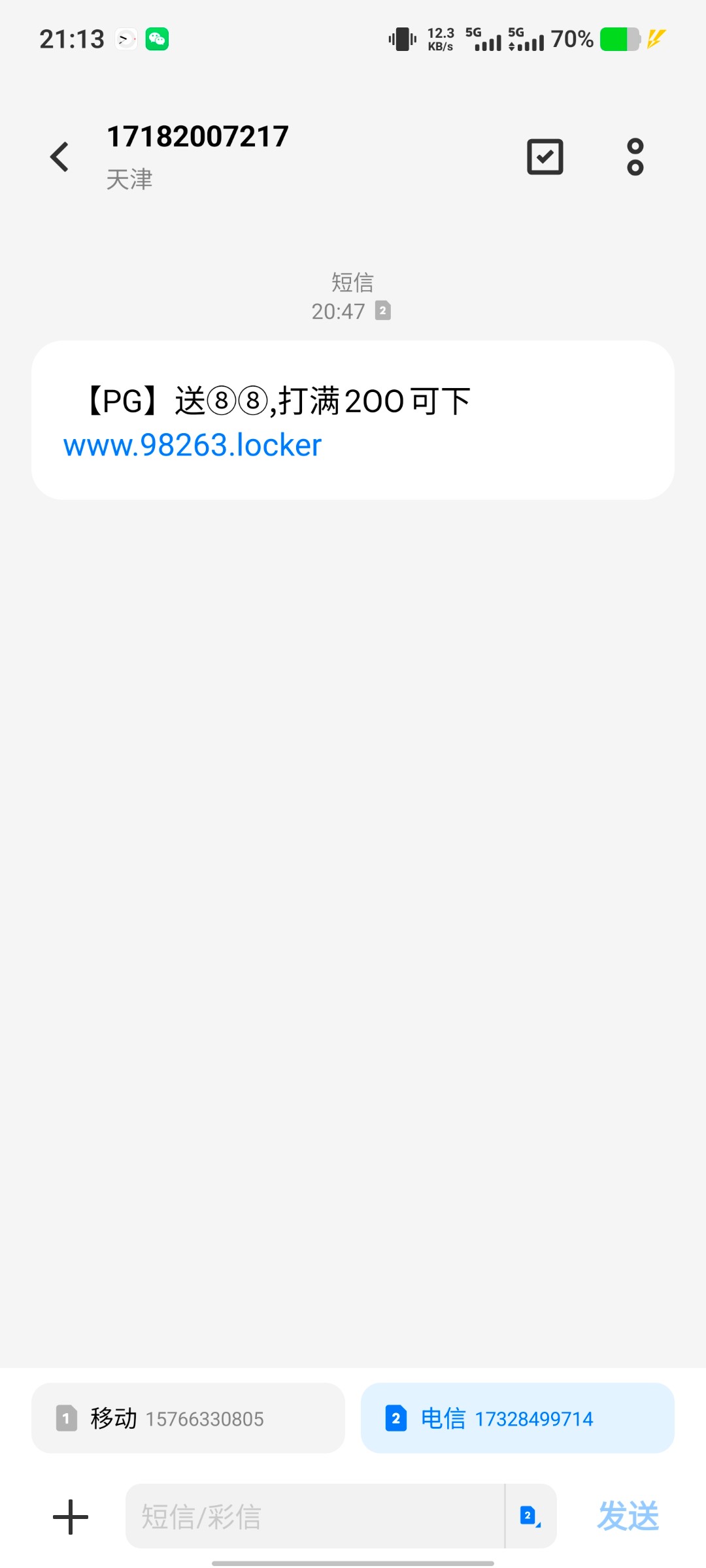Go back to the message list
The width and height of the screenshot is (706, 1568).
[x=59, y=157]
